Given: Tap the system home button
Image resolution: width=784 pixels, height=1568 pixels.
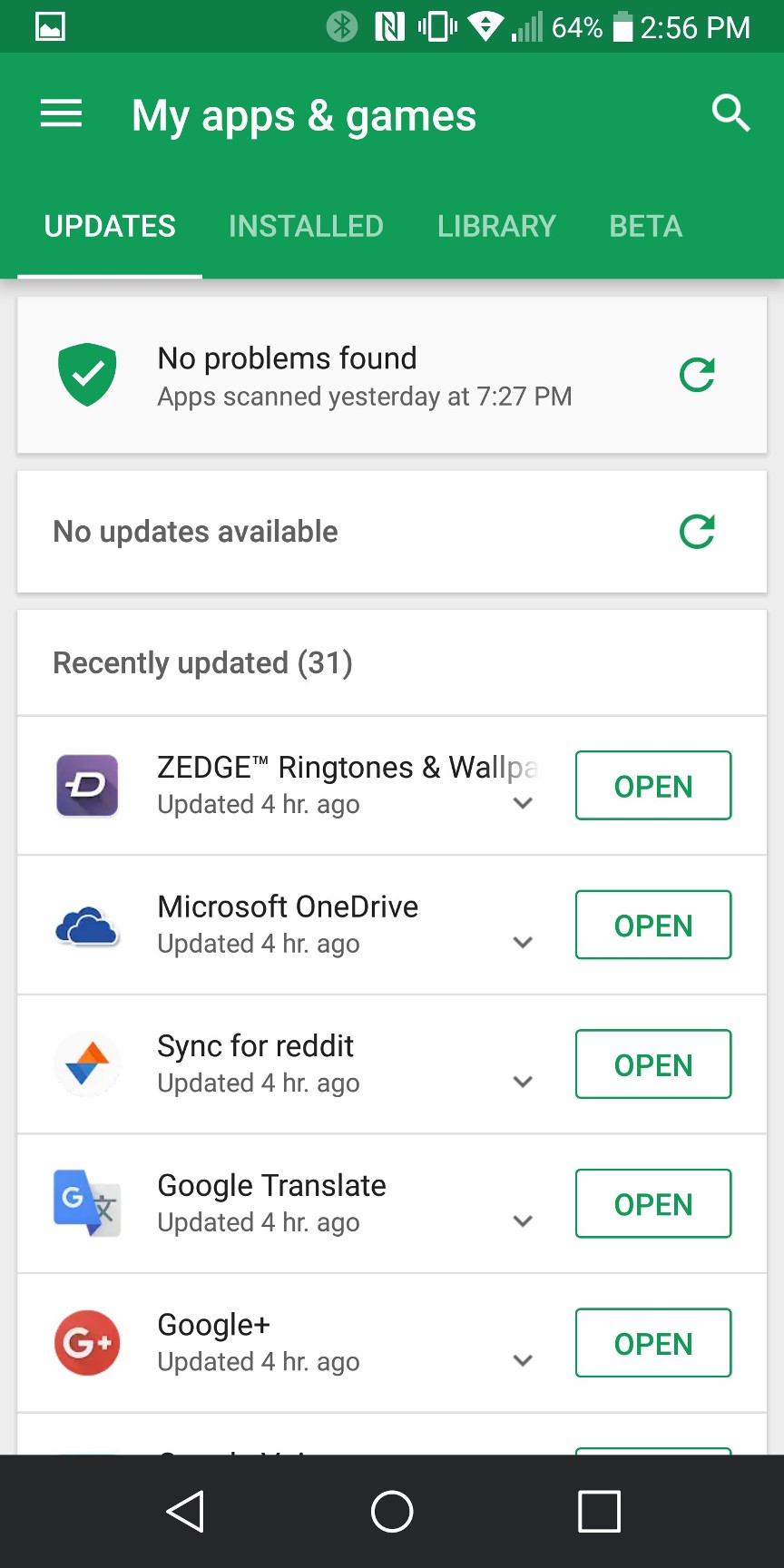Looking at the screenshot, I should coord(392,1512).
